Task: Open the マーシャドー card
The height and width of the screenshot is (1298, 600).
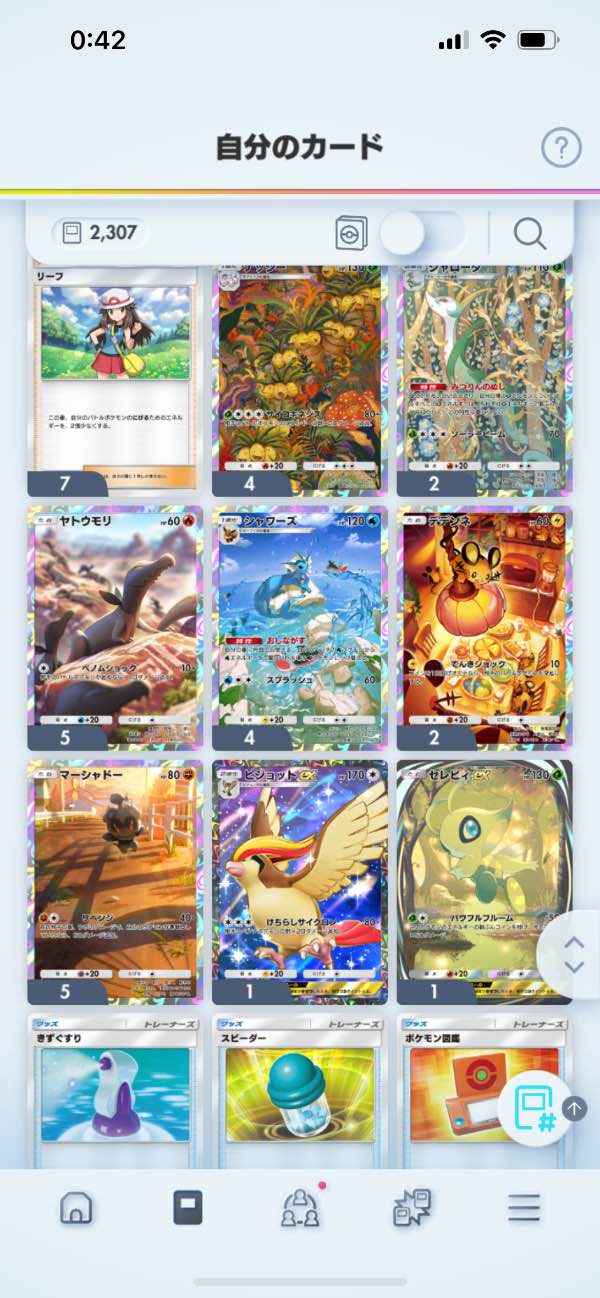Action: click(115, 882)
